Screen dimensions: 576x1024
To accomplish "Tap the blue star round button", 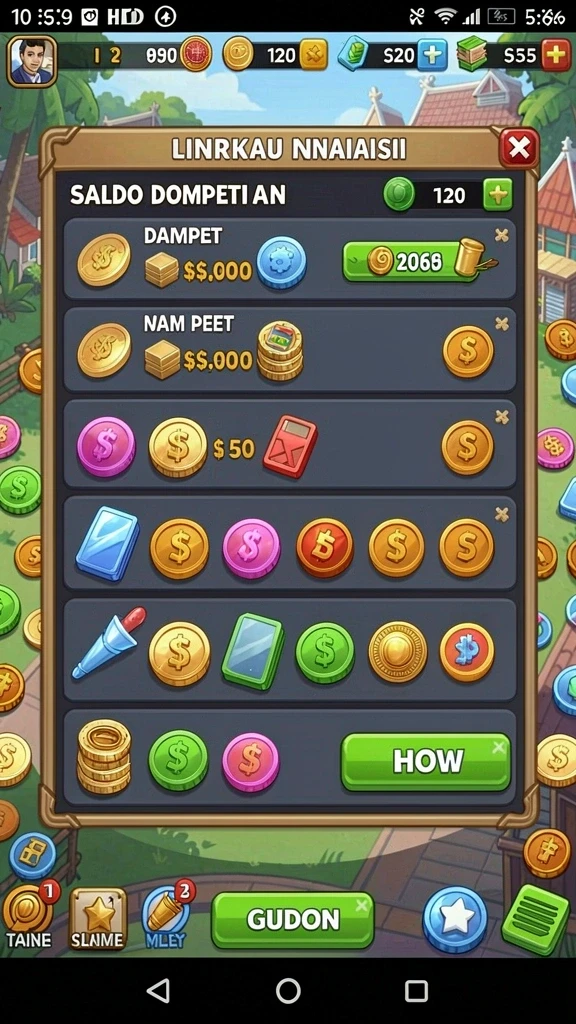I will pos(455,919).
